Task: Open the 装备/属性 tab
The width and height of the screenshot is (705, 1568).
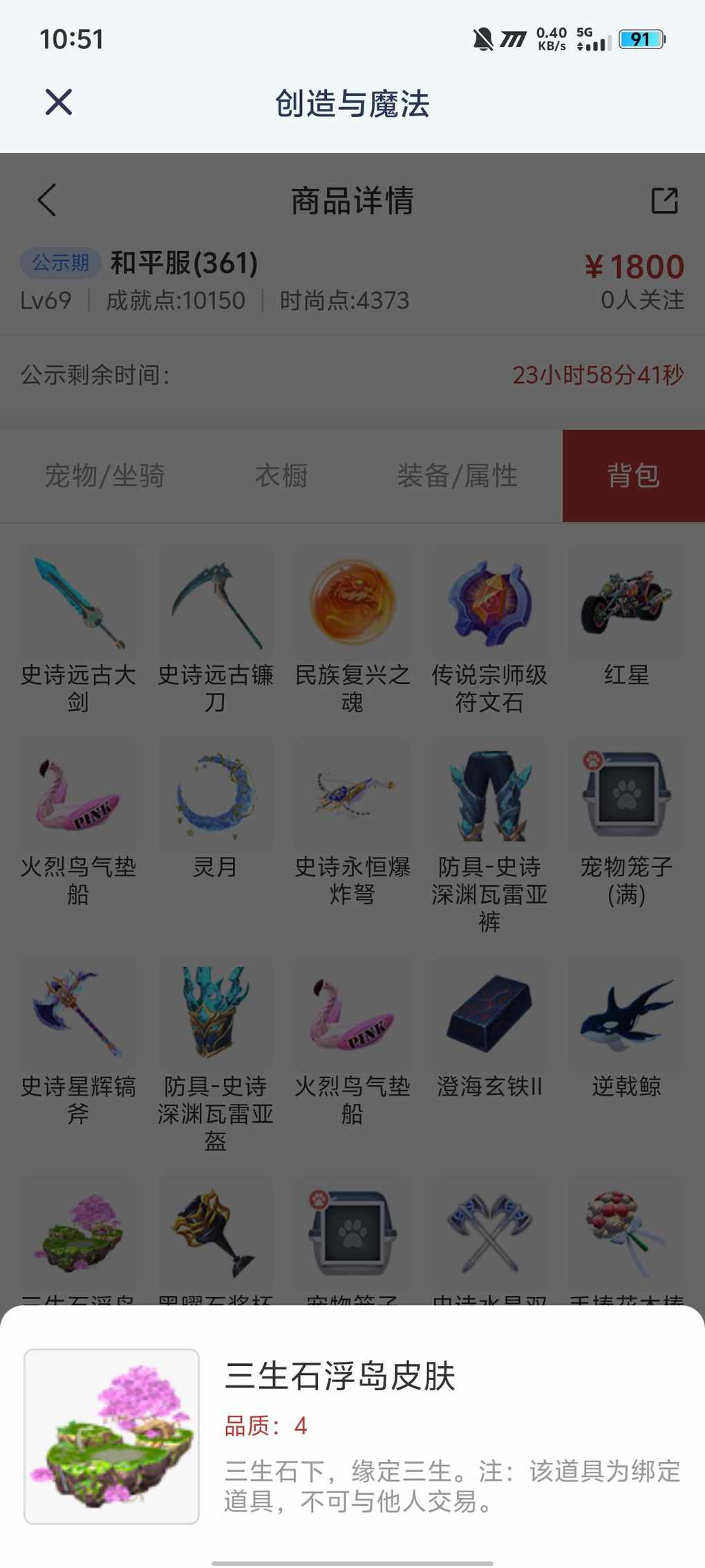Action: pos(457,476)
